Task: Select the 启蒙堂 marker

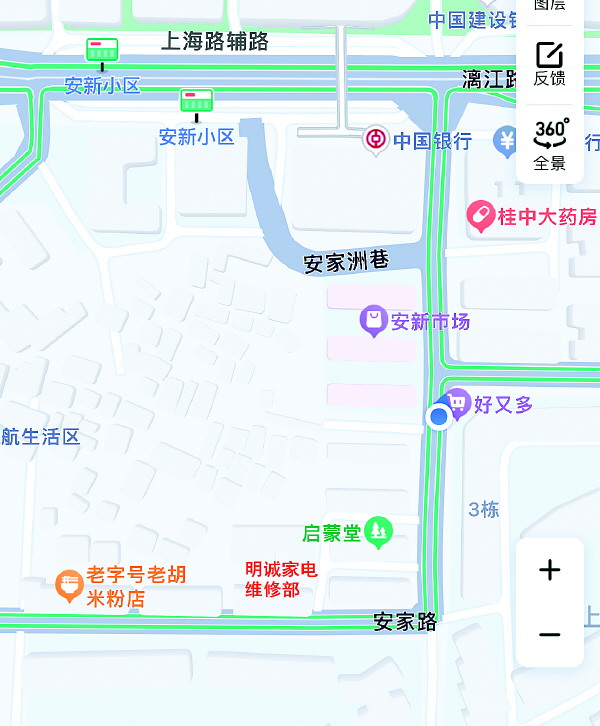Action: tap(378, 532)
